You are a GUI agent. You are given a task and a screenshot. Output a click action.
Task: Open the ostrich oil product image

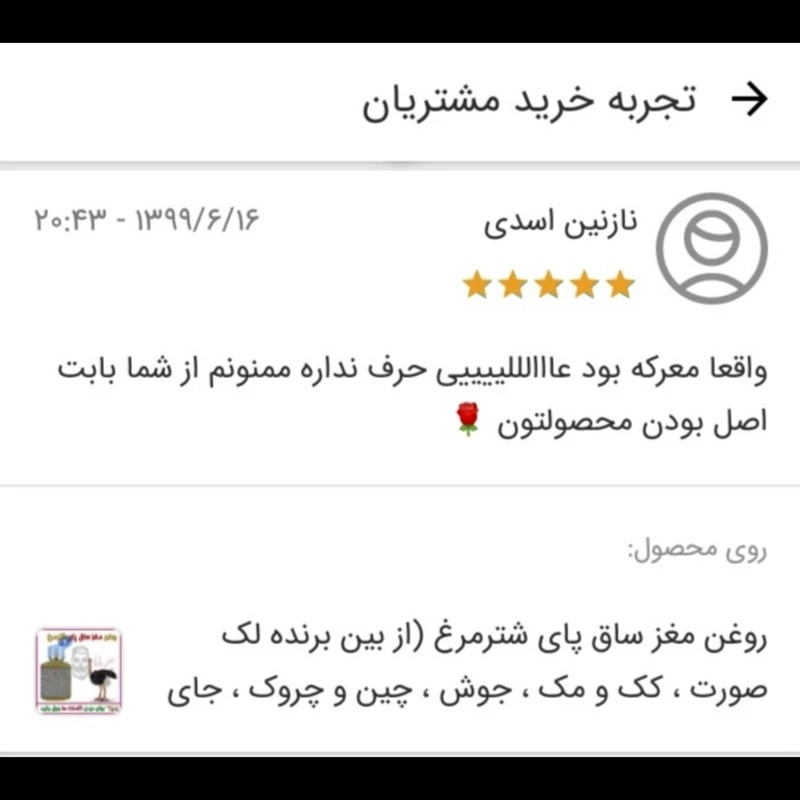pyautogui.click(x=78, y=670)
